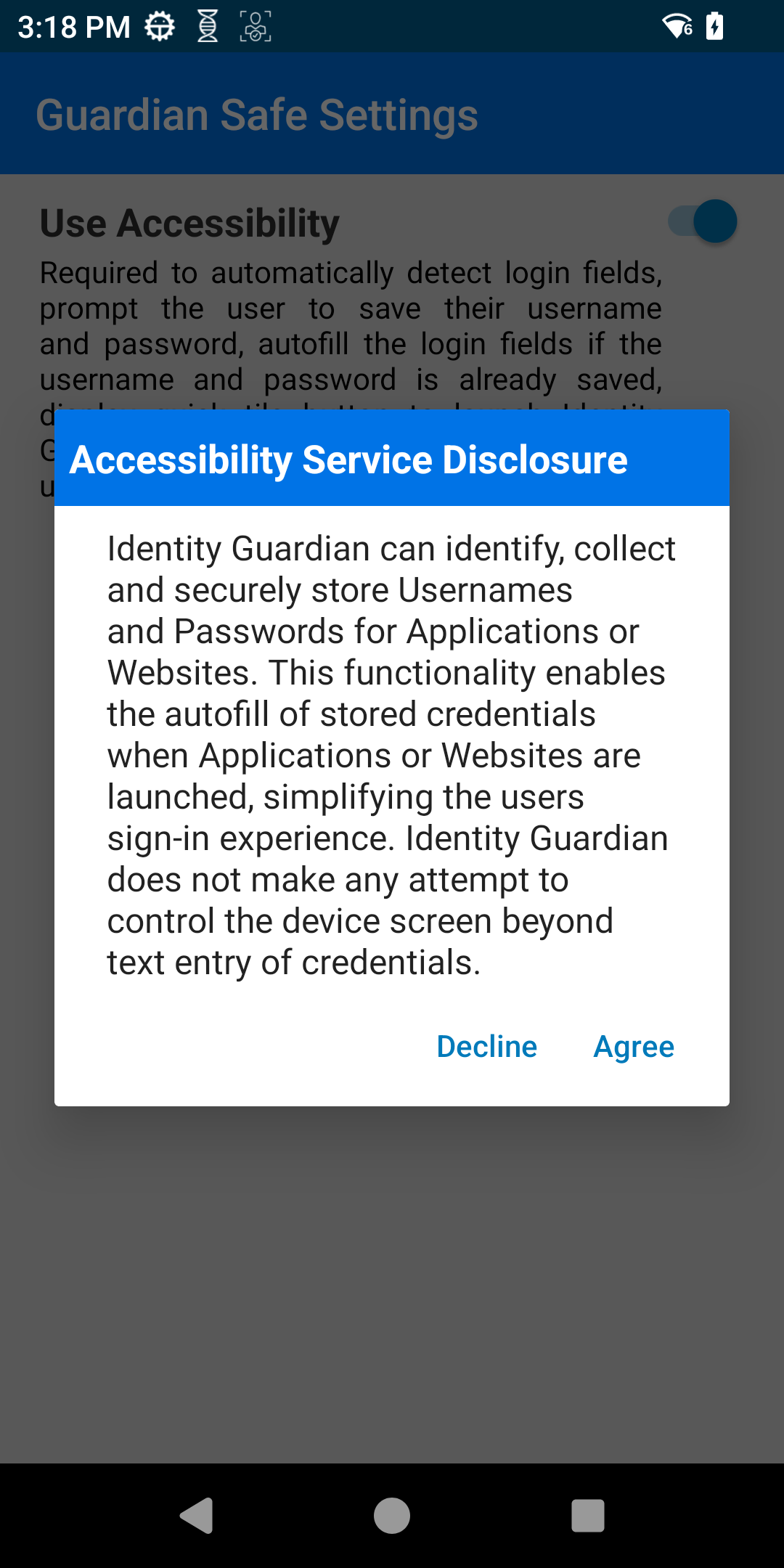Agree to the accessibility service disclosure
Viewport: 784px width, 1568px height.
coord(634,1047)
